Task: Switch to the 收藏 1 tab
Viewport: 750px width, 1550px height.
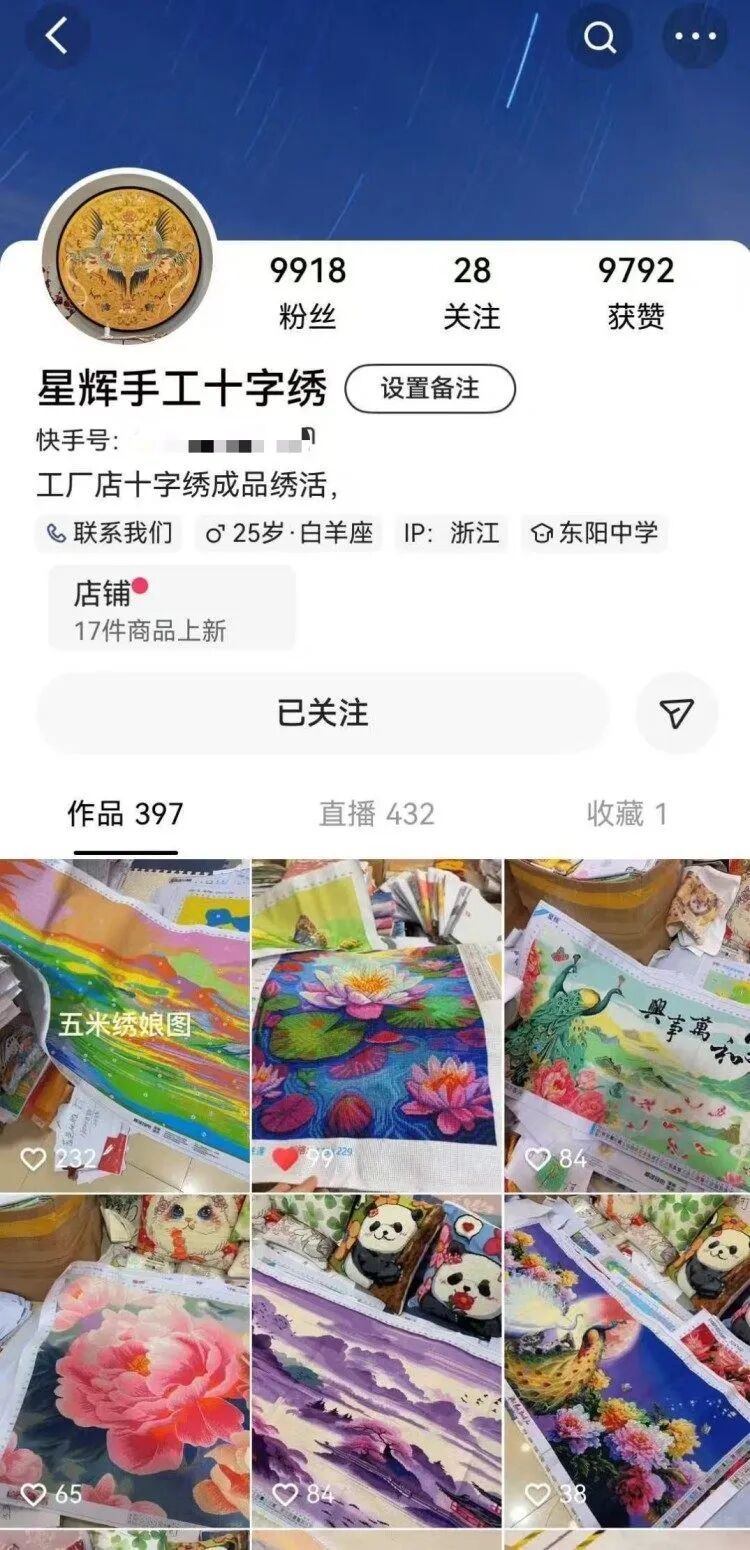Action: pos(626,814)
